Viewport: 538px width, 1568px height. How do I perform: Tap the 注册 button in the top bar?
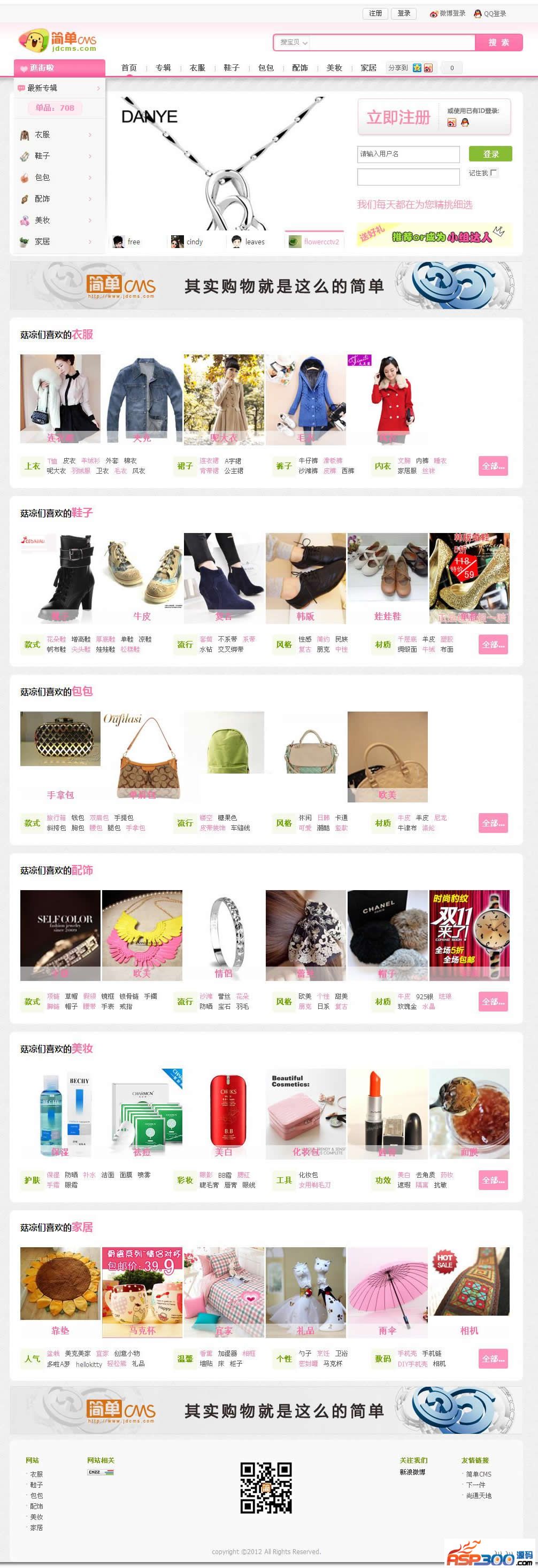pyautogui.click(x=375, y=13)
